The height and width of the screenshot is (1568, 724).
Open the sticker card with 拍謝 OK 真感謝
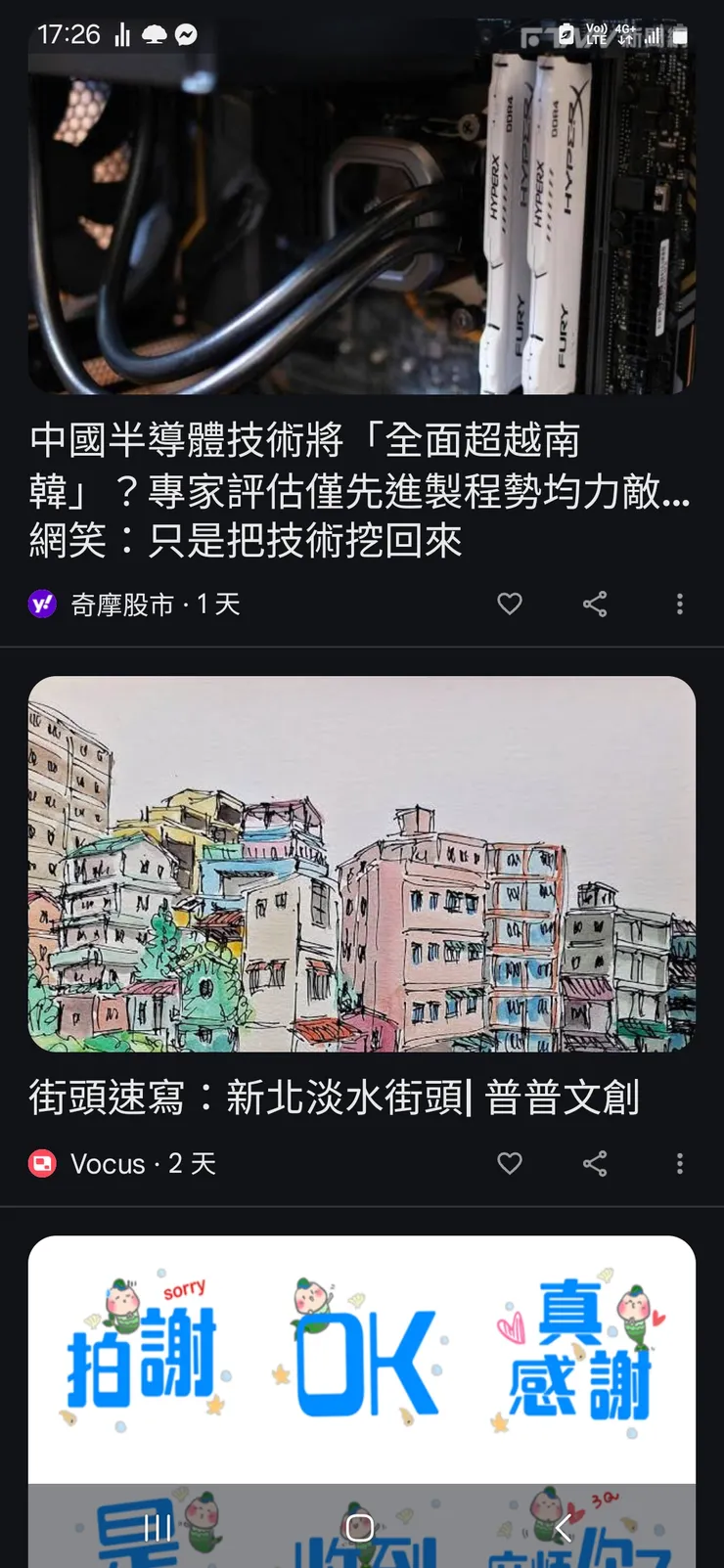click(362, 1360)
